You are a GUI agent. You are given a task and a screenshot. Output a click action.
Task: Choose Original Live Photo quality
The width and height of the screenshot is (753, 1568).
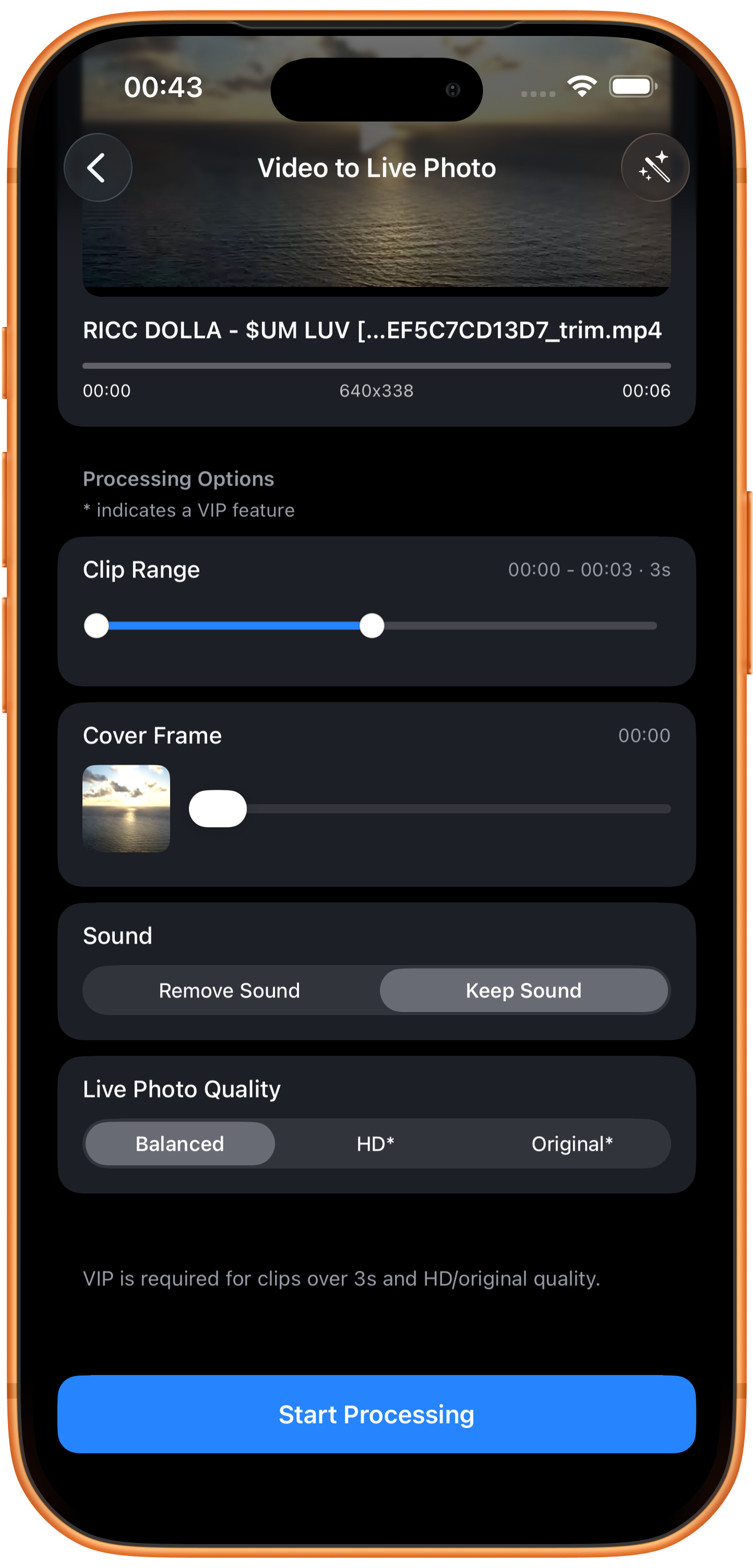(x=571, y=1143)
